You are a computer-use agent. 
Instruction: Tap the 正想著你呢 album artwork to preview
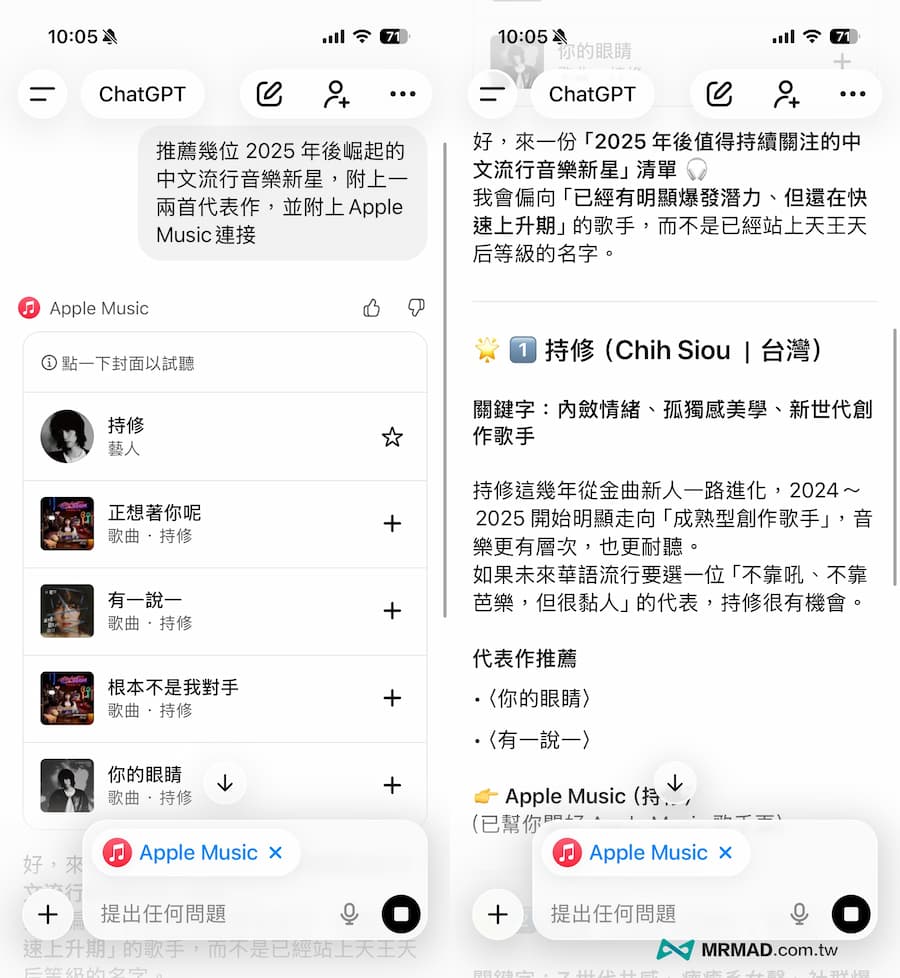click(x=66, y=523)
